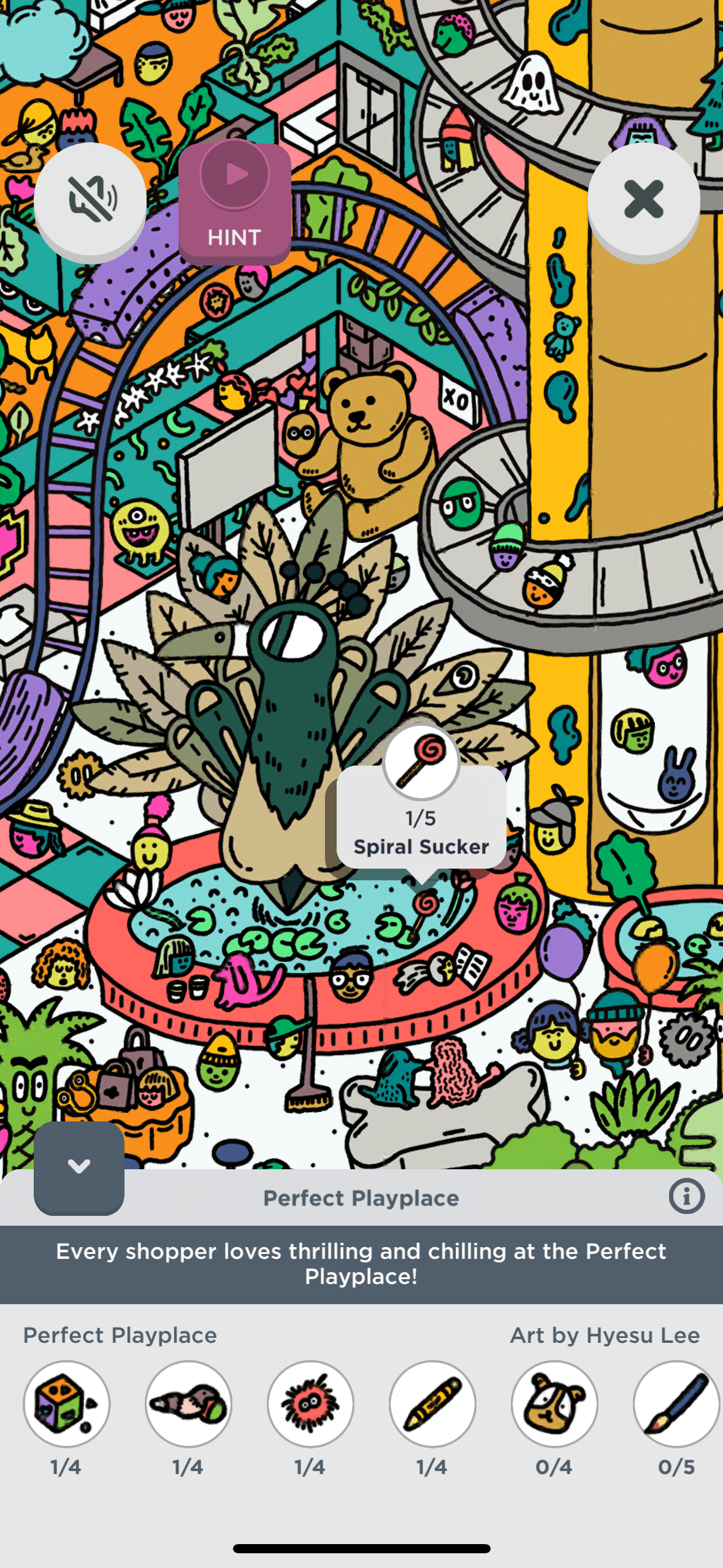Close the game scene
This screenshot has width=723, height=1568.
[643, 199]
